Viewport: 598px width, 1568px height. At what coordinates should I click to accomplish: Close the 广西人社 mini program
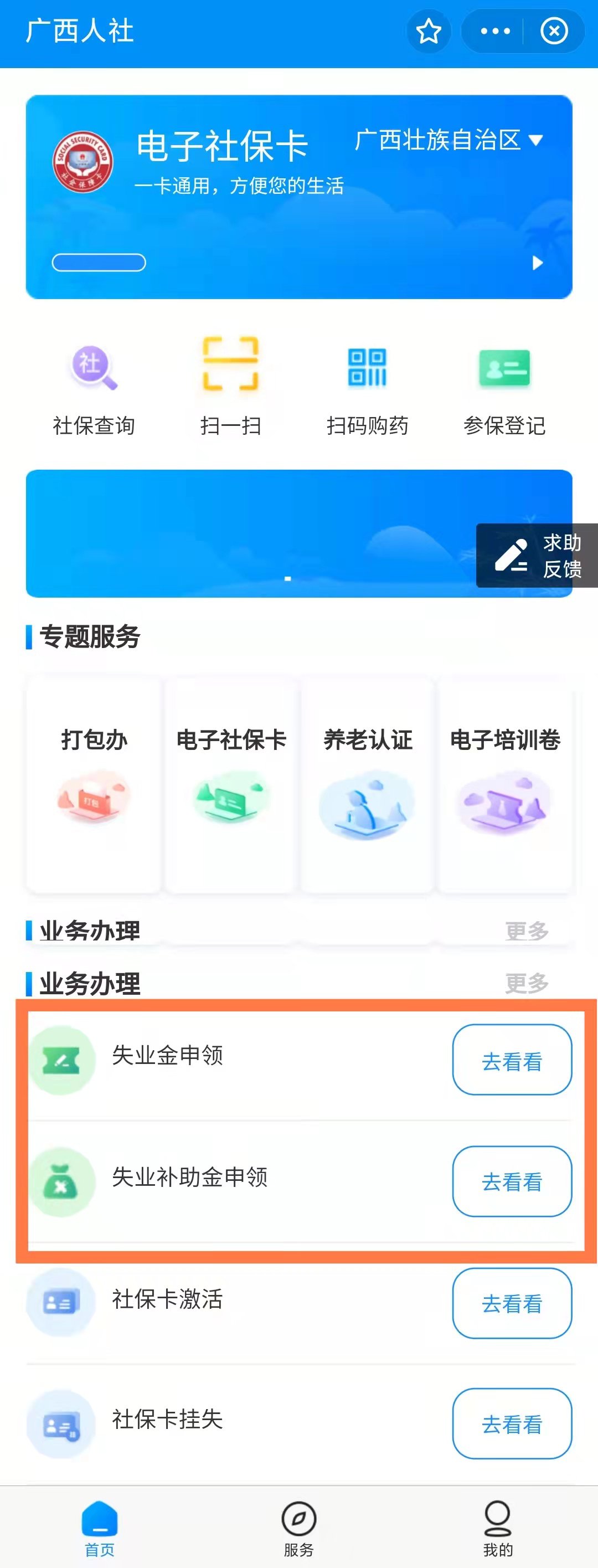coord(554,31)
